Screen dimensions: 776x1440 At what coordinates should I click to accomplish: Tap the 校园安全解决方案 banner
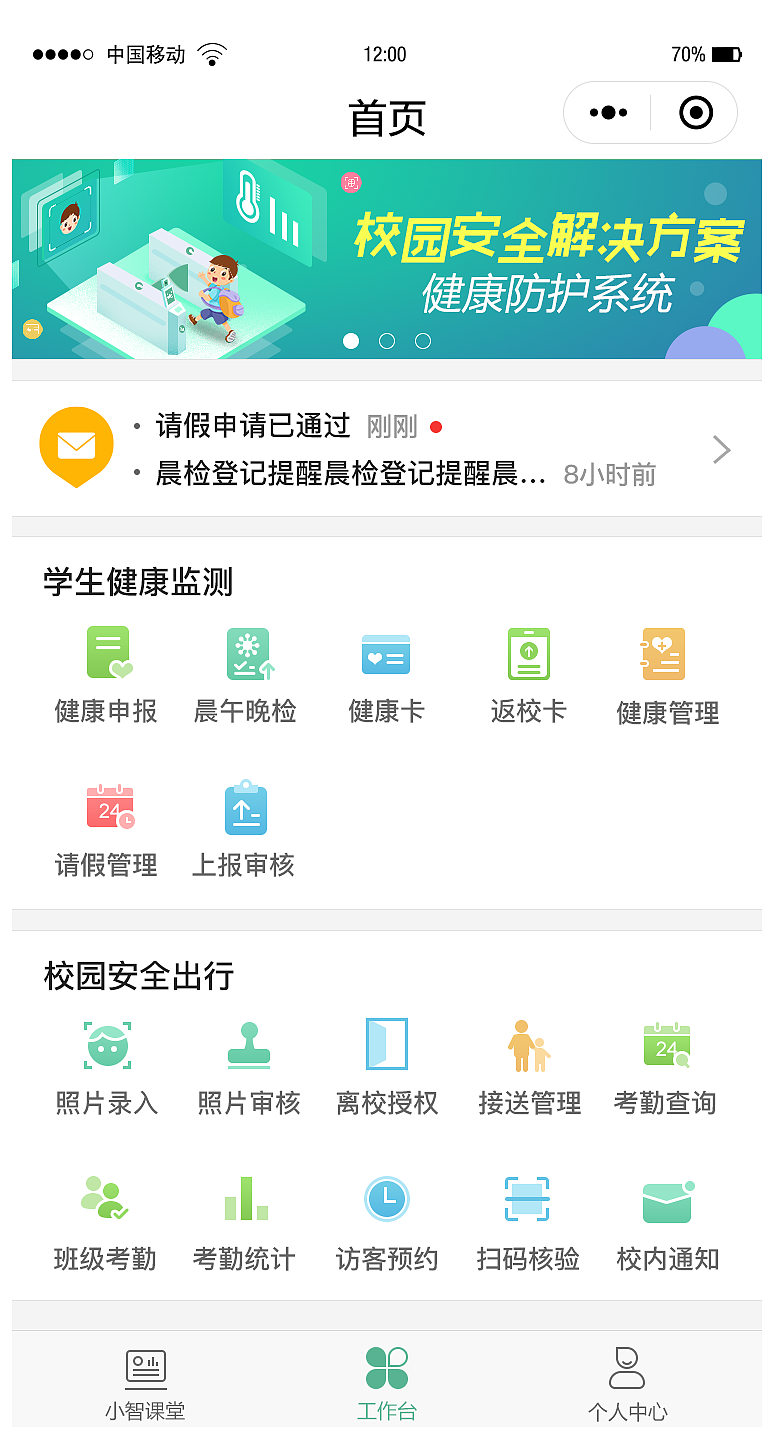pyautogui.click(x=388, y=258)
